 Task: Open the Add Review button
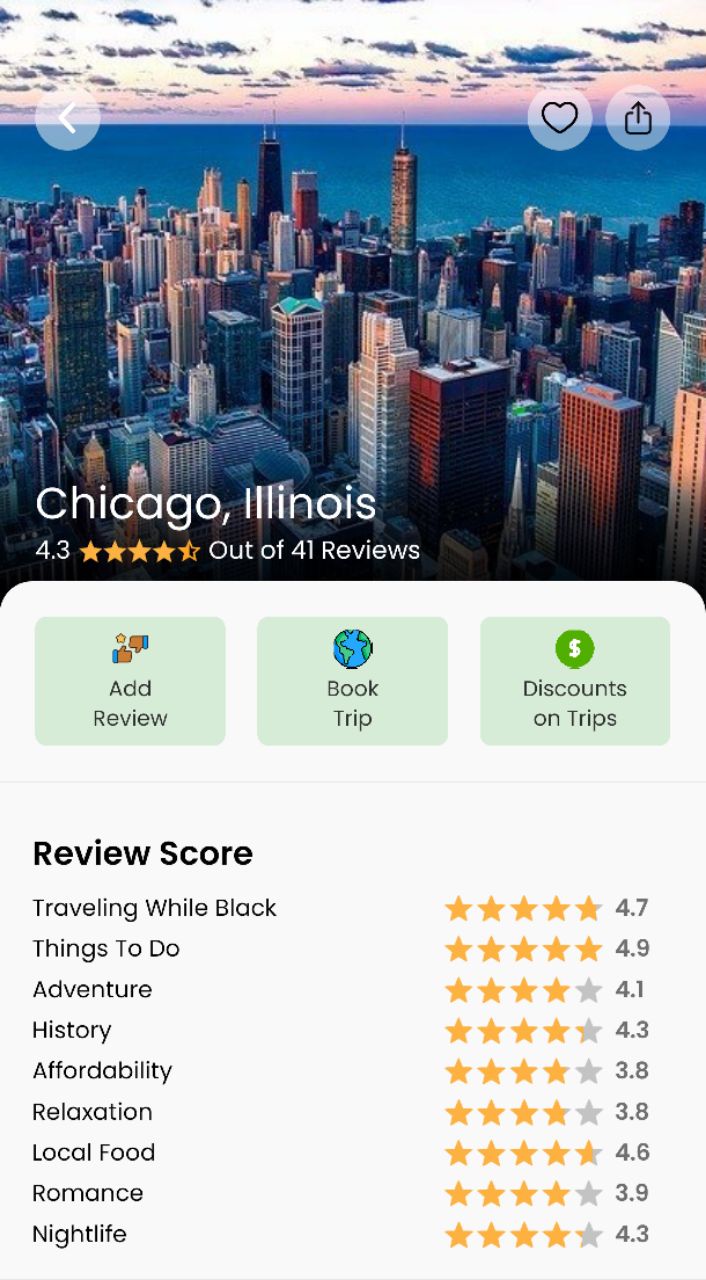[x=130, y=681]
